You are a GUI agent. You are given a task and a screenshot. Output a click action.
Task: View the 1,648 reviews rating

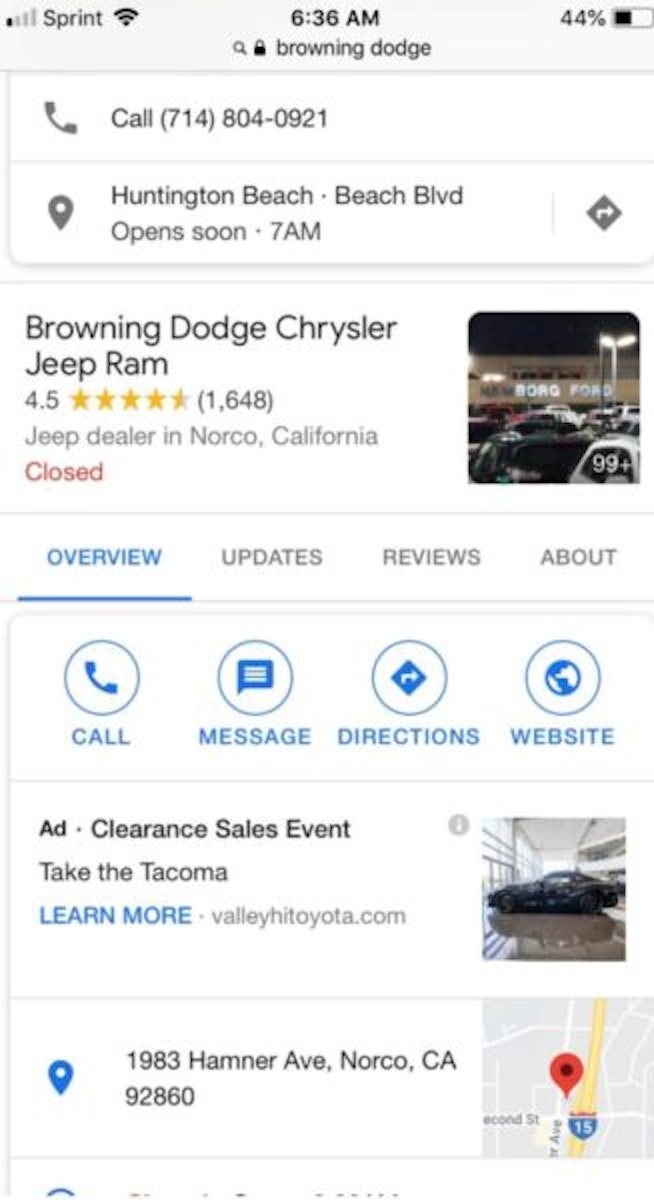tap(234, 400)
